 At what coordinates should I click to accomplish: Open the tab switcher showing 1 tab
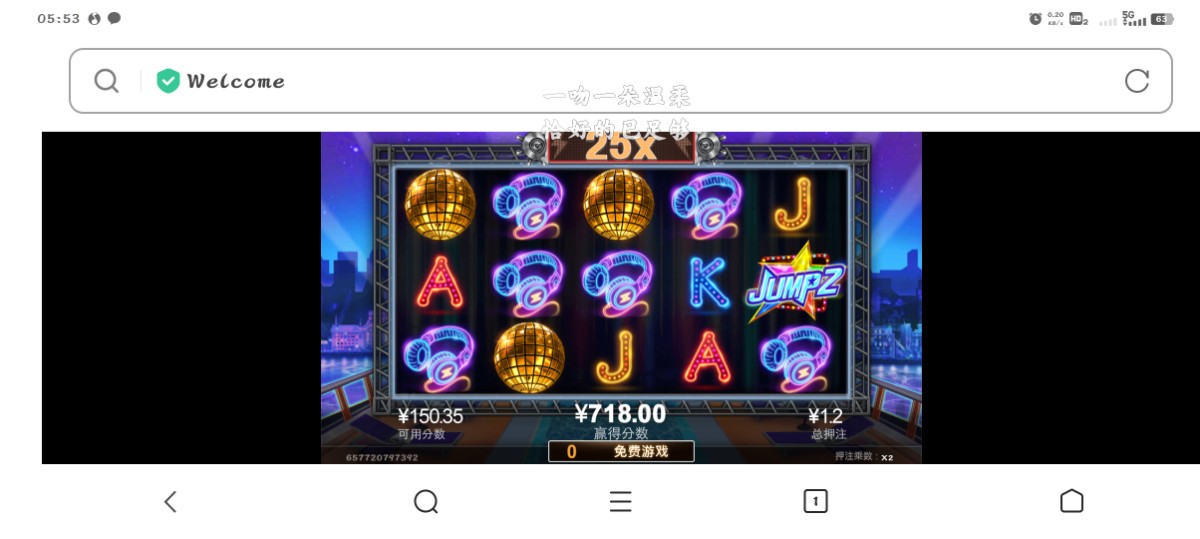click(815, 501)
